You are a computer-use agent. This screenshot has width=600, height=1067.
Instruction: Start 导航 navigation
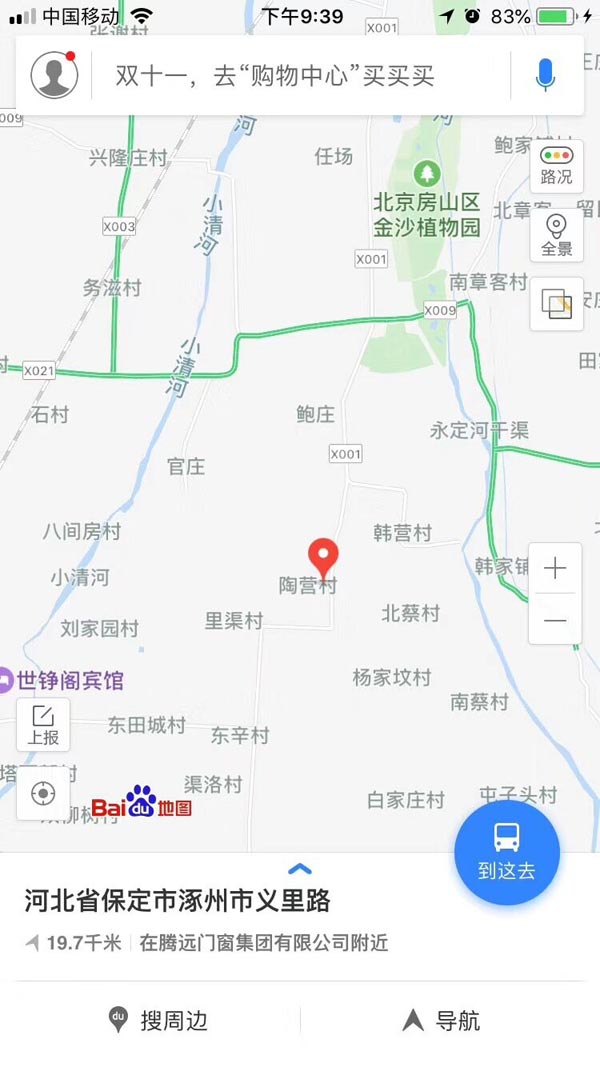pyautogui.click(x=441, y=1021)
